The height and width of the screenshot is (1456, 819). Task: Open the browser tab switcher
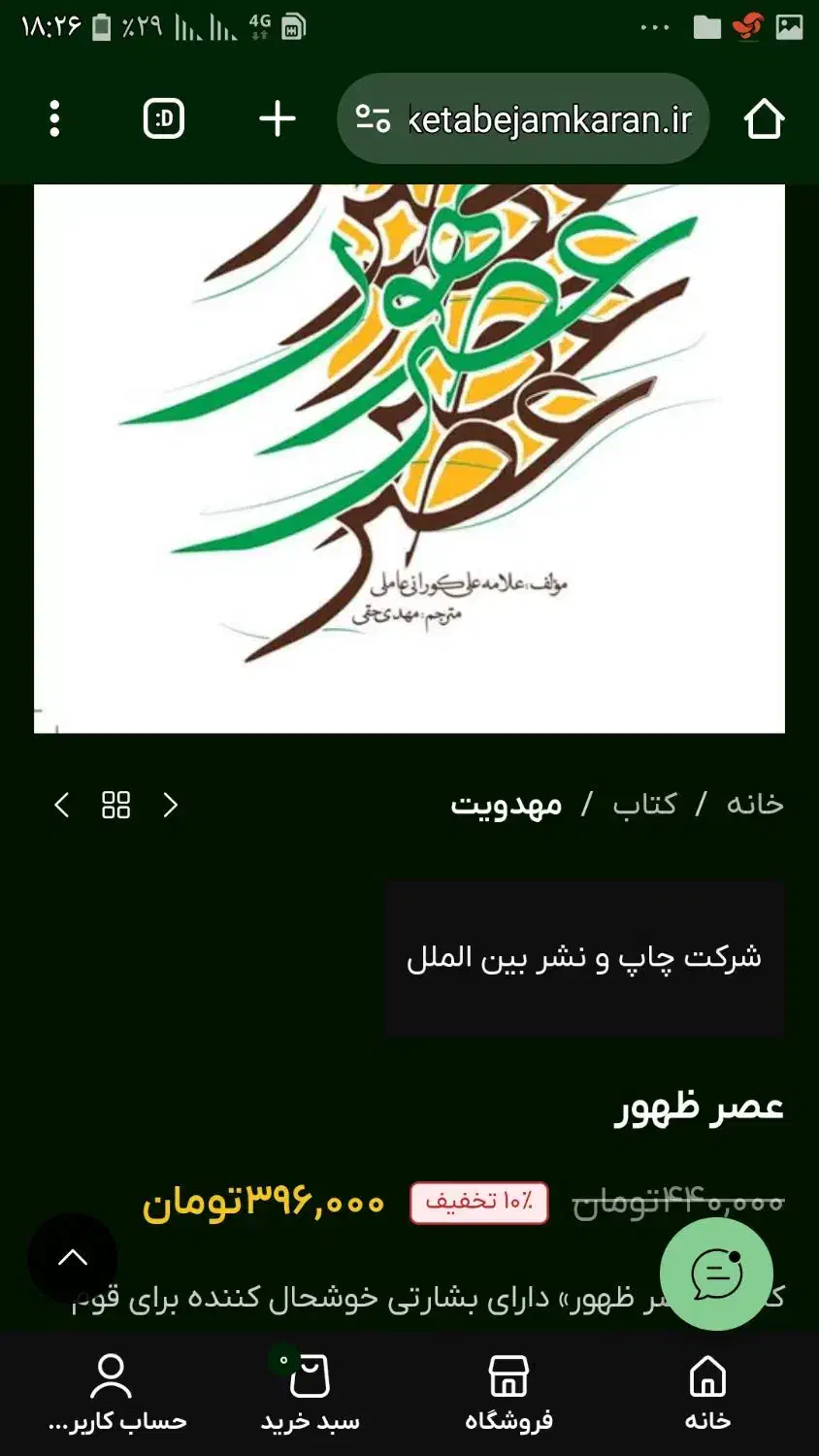162,117
